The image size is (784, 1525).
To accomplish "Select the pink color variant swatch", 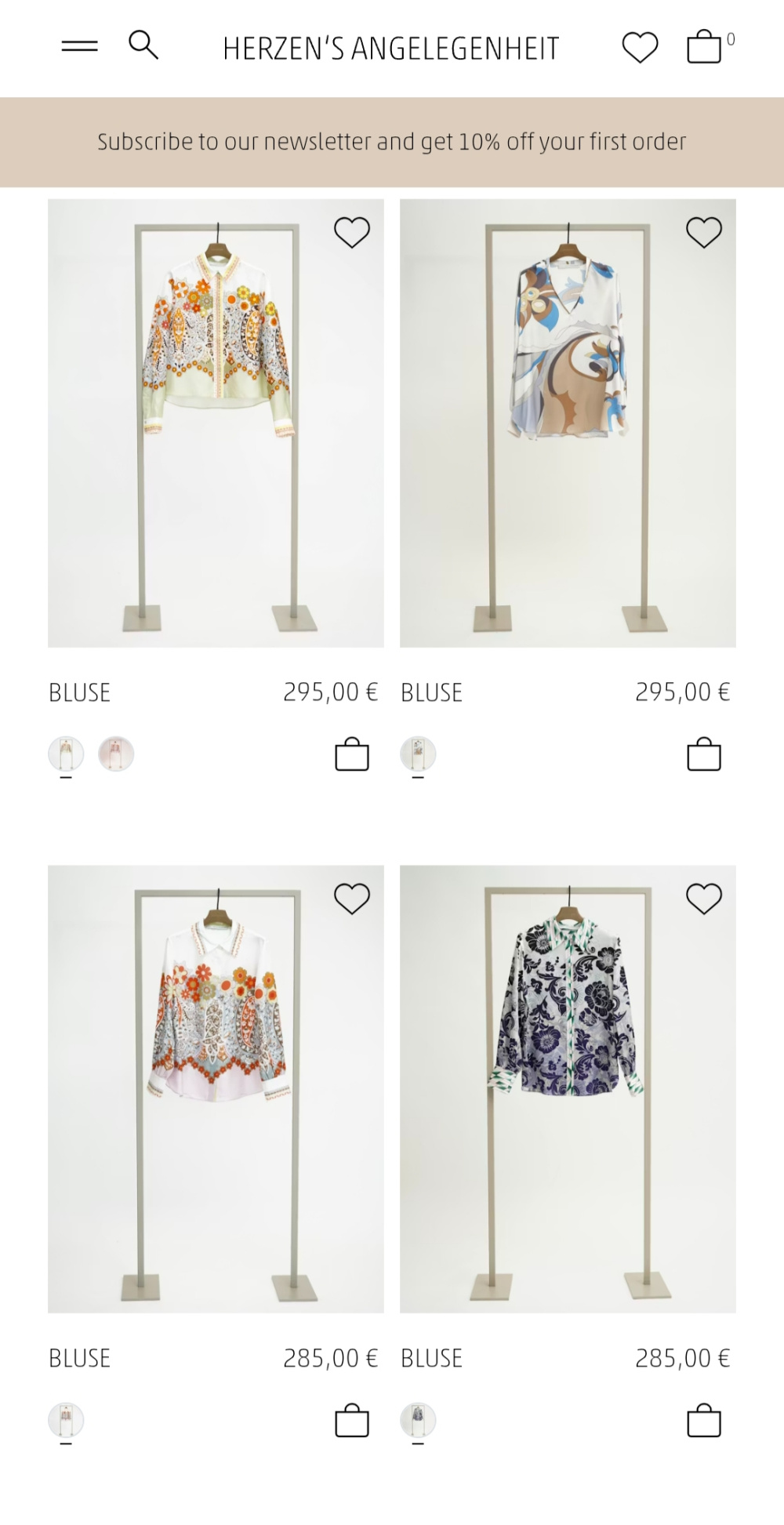I will [116, 754].
